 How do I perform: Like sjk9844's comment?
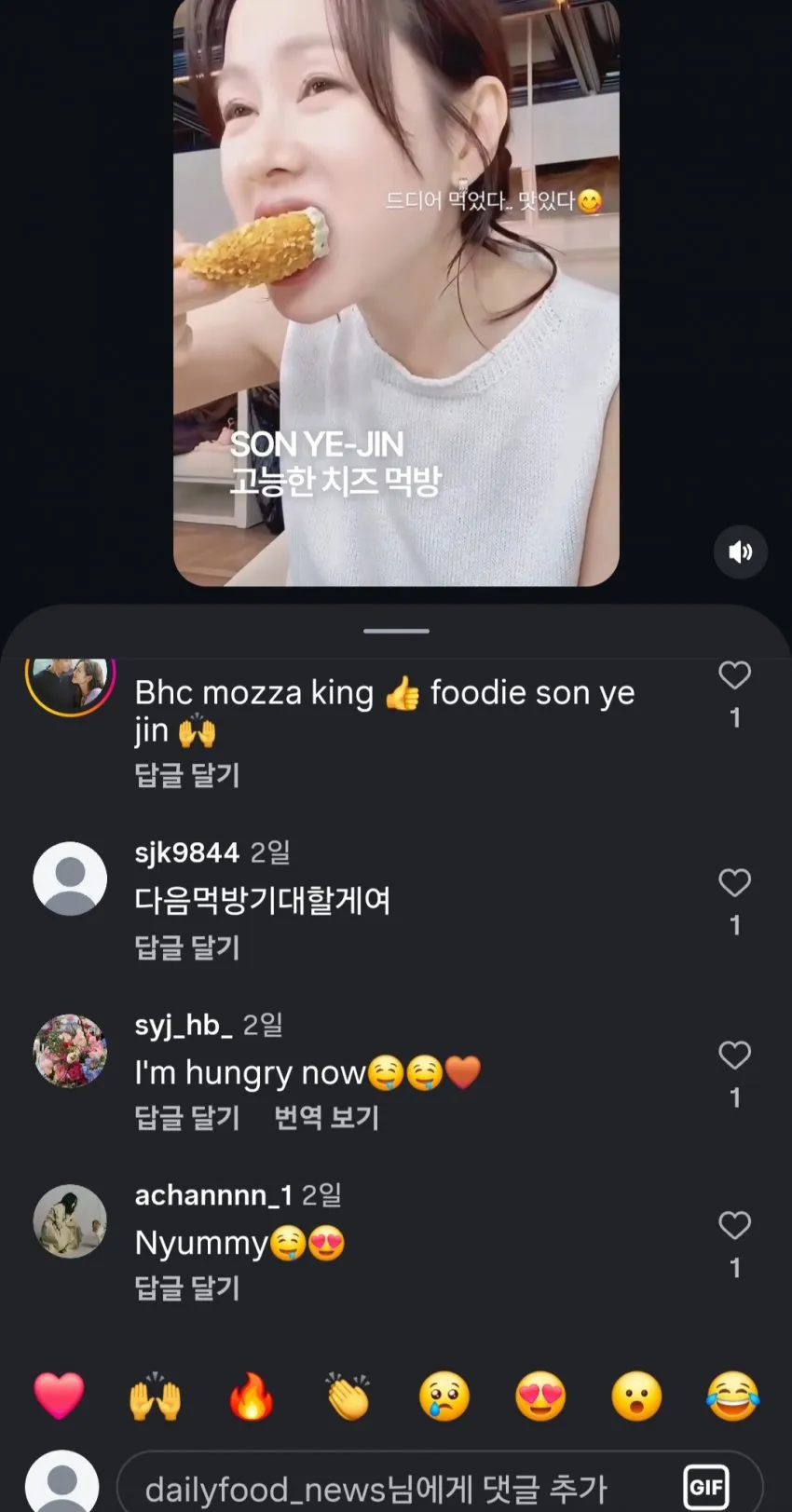point(734,882)
